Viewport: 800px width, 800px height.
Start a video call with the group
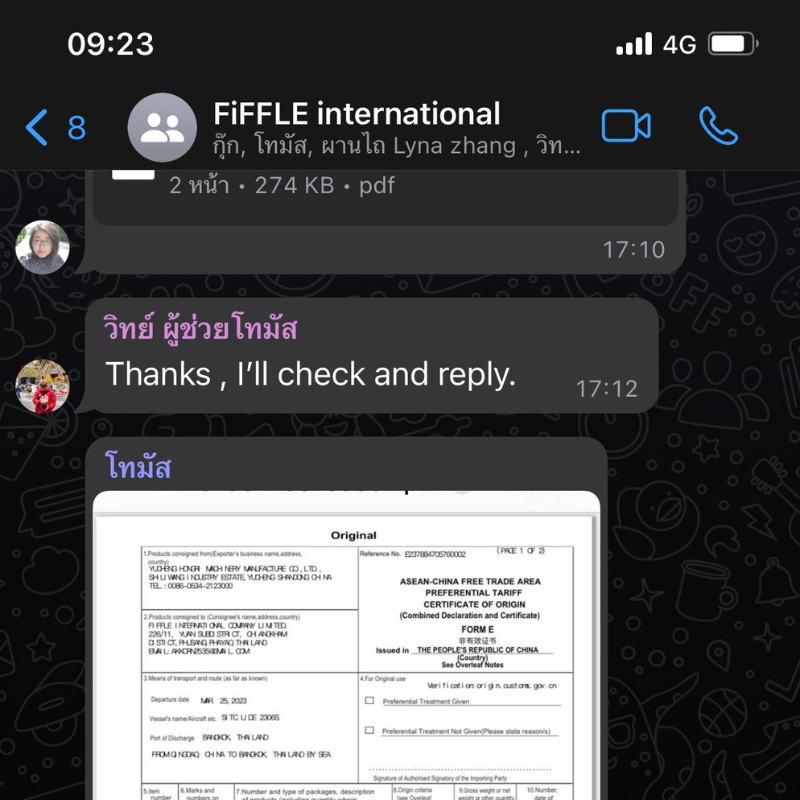[626, 126]
